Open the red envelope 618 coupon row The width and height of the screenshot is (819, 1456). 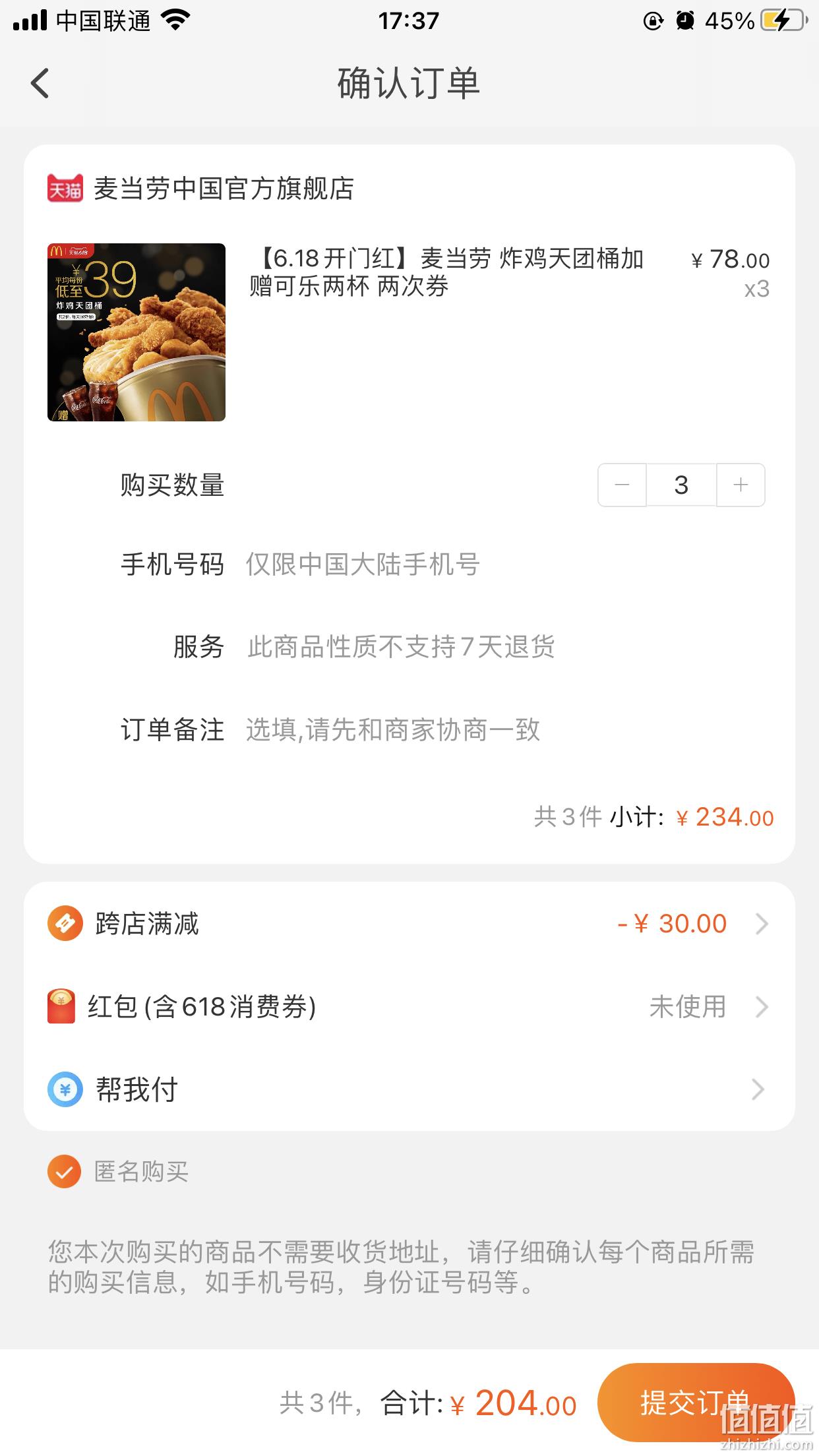409,1007
